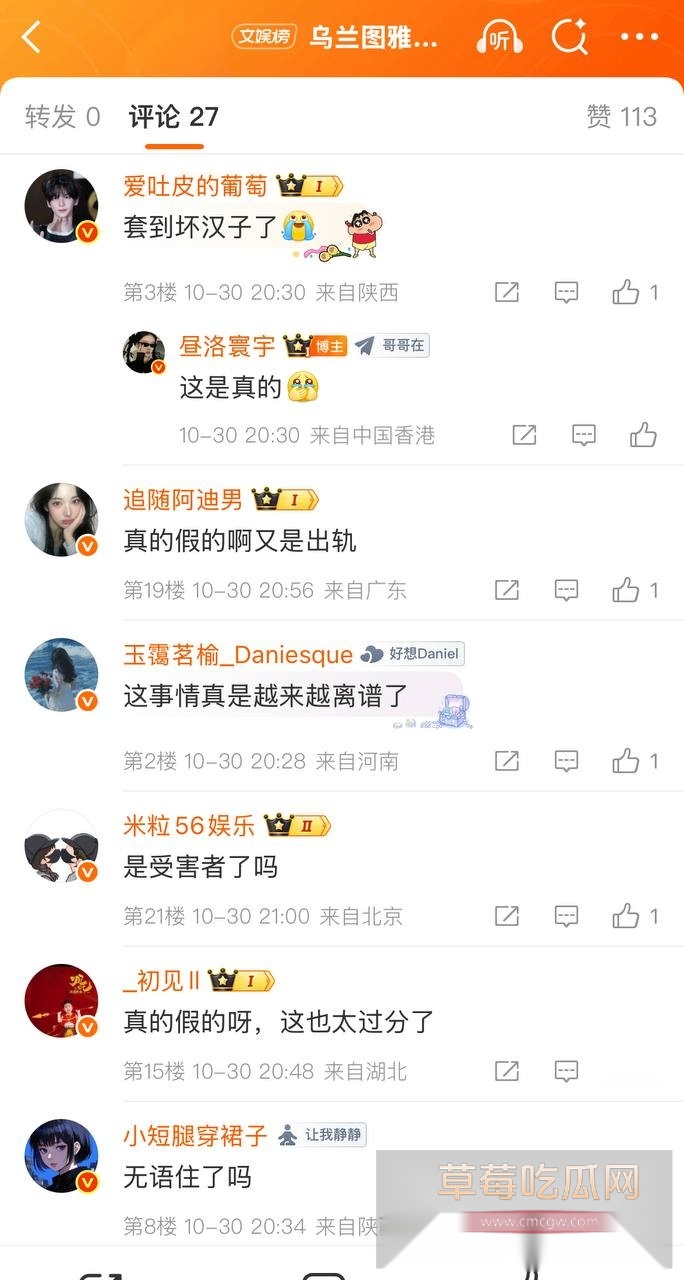Viewport: 684px width, 1280px height.
Task: Like 米粒56娱乐's comment
Action: (x=627, y=916)
